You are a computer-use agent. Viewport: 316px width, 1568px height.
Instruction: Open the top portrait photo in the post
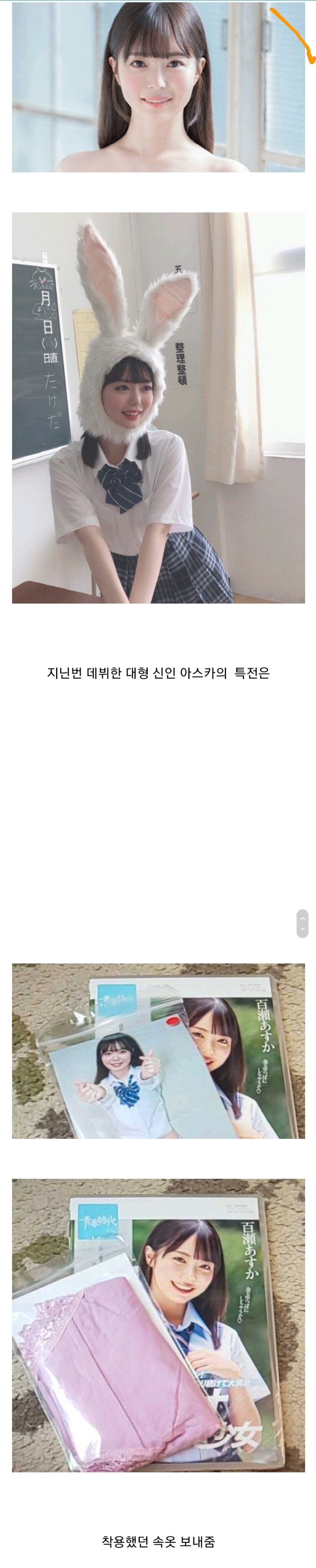coord(159,86)
